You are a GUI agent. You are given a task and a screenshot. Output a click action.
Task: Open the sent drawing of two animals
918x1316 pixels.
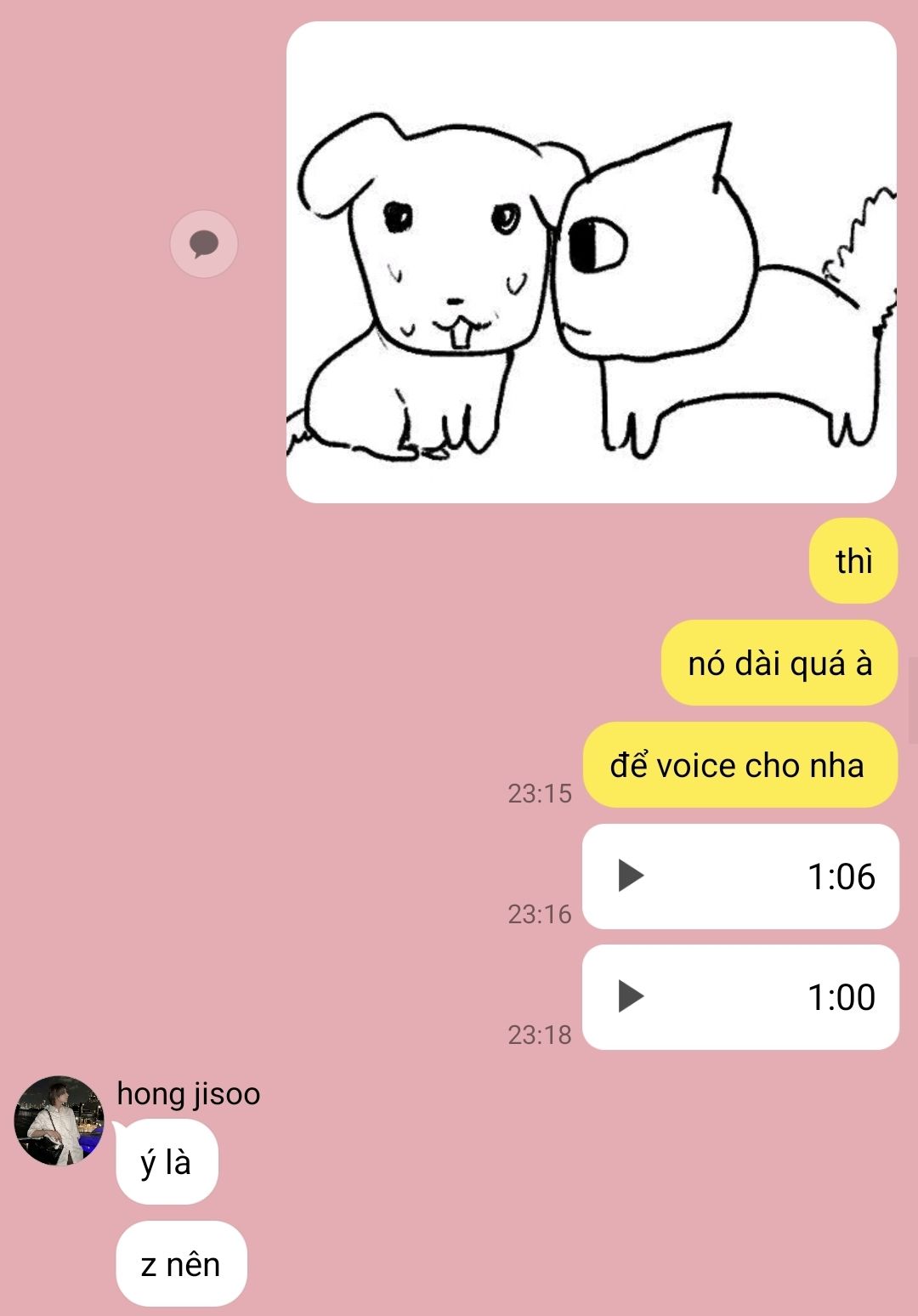(x=591, y=262)
